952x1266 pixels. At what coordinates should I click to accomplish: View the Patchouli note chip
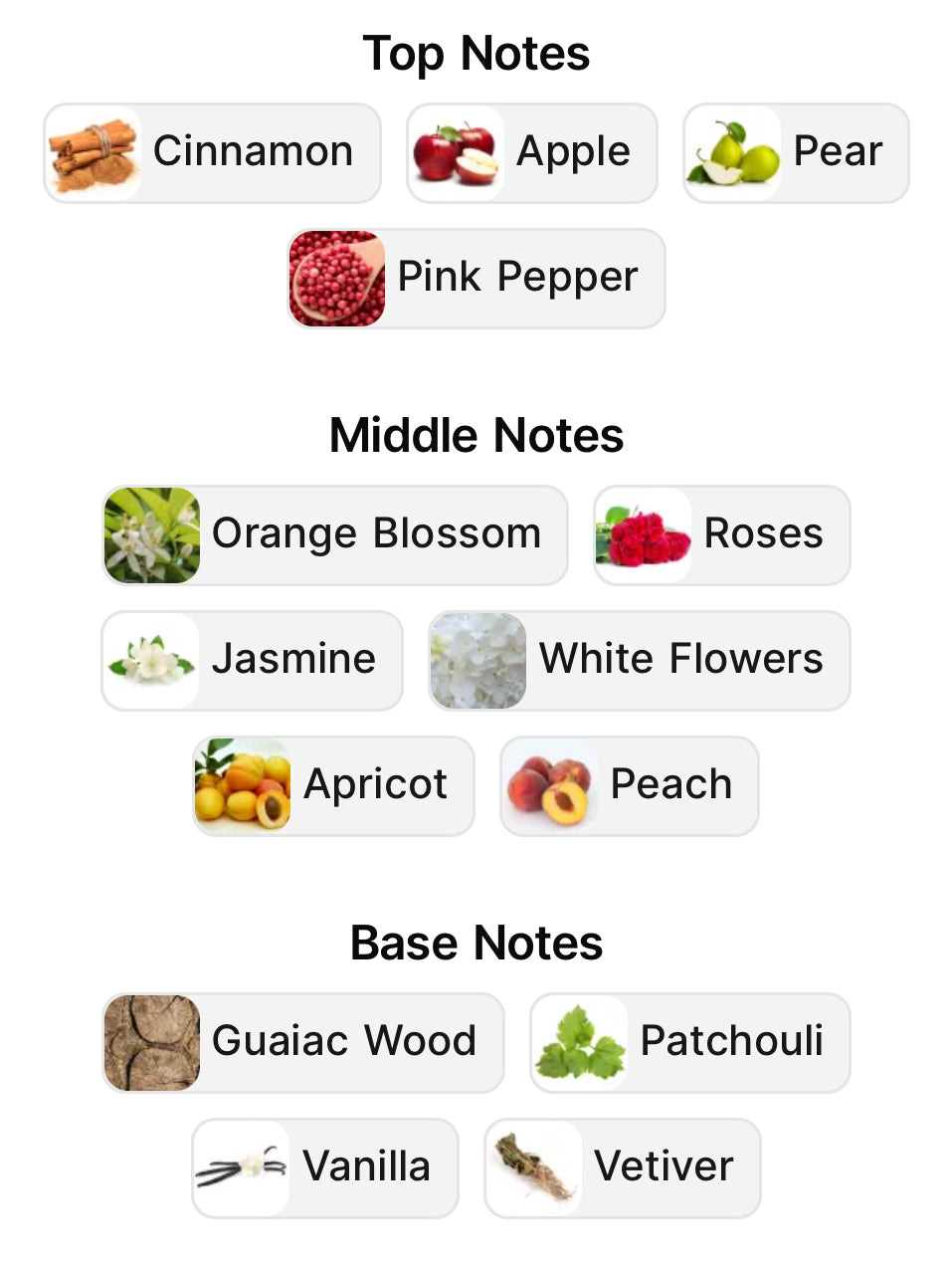click(689, 1043)
